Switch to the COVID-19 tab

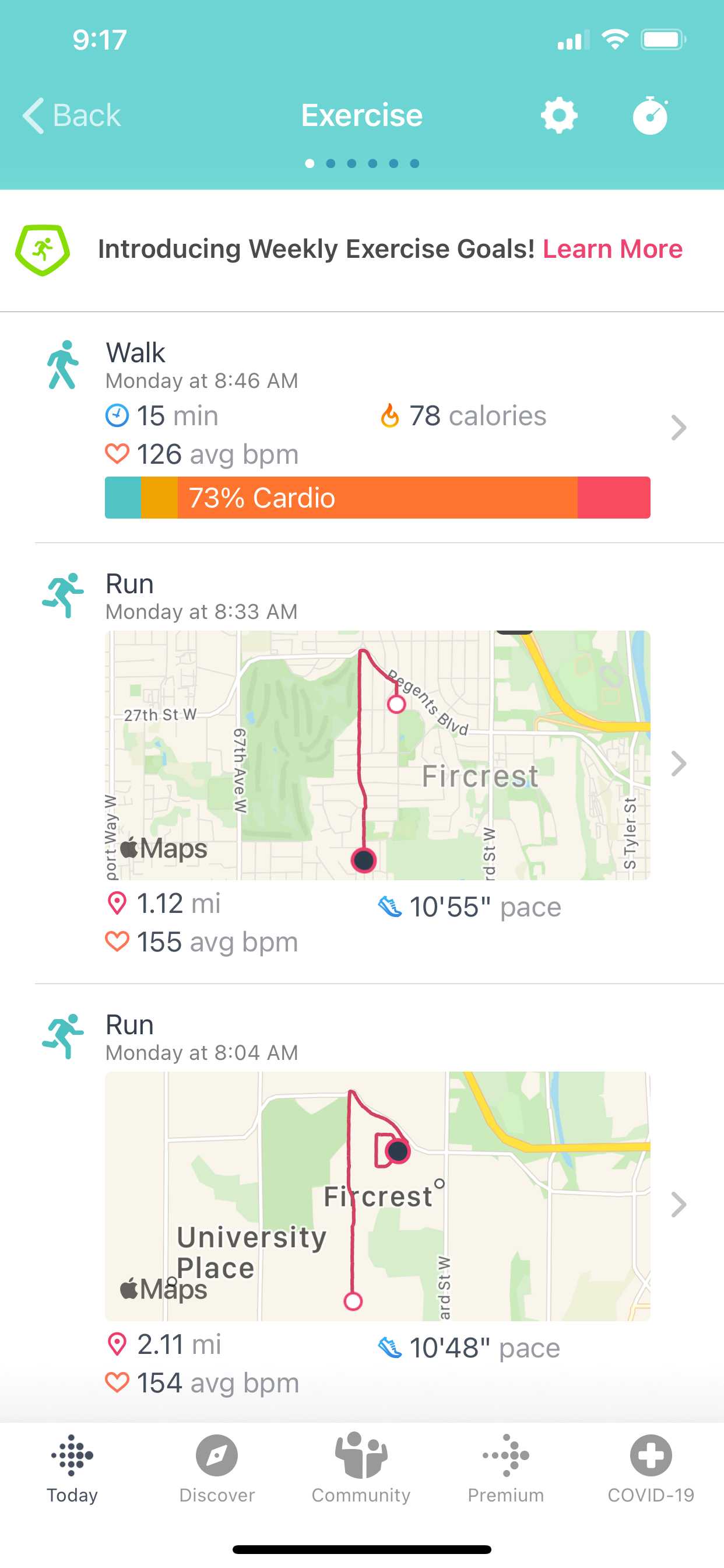pos(651,1469)
